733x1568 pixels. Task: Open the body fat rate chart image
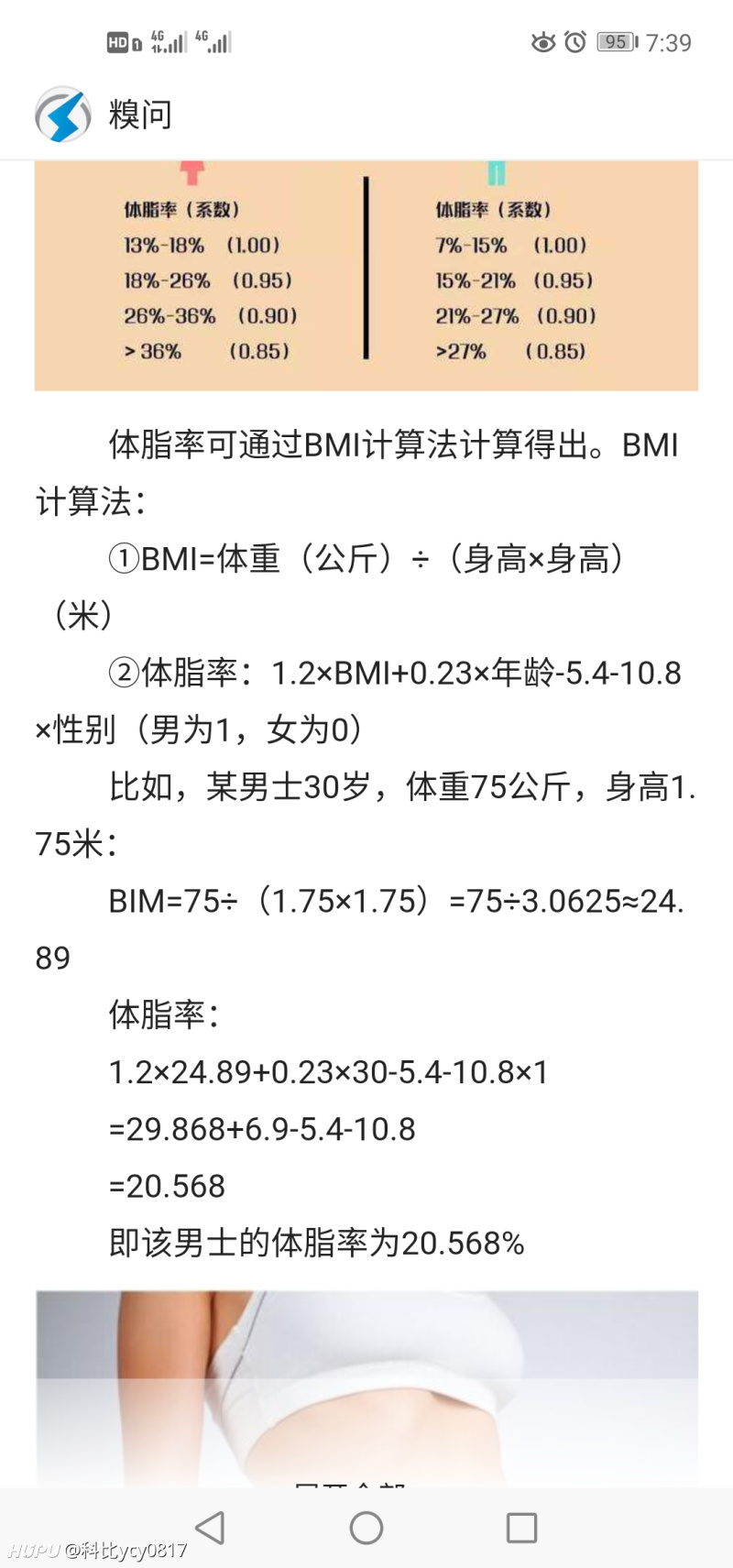tap(366, 276)
